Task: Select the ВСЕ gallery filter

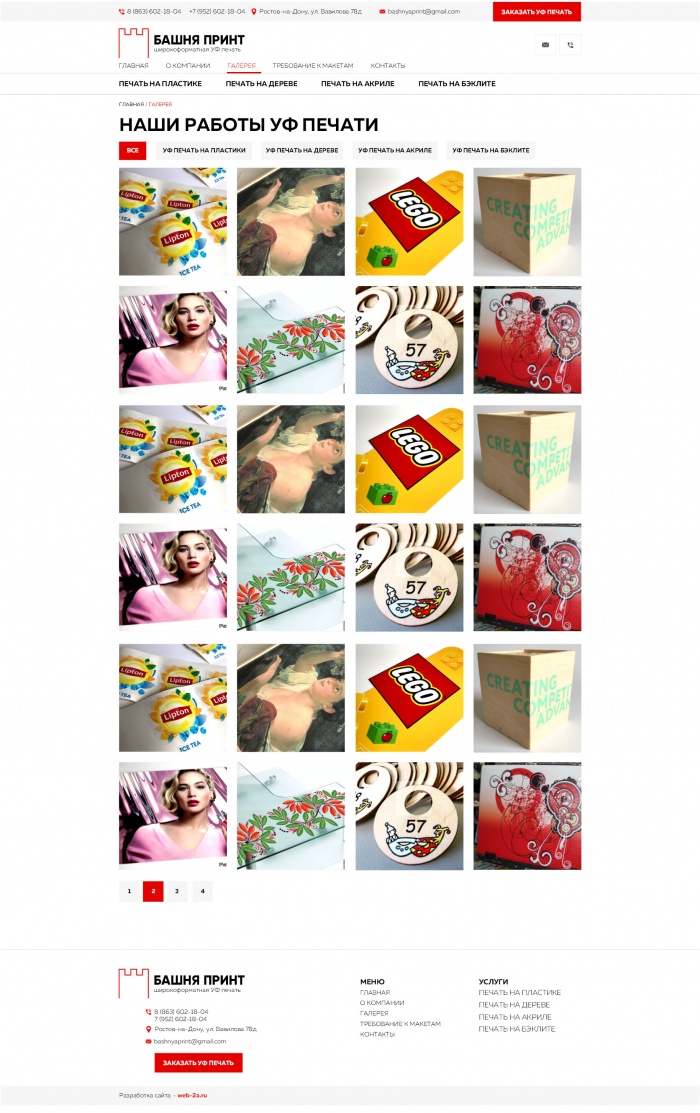Action: coord(132,150)
